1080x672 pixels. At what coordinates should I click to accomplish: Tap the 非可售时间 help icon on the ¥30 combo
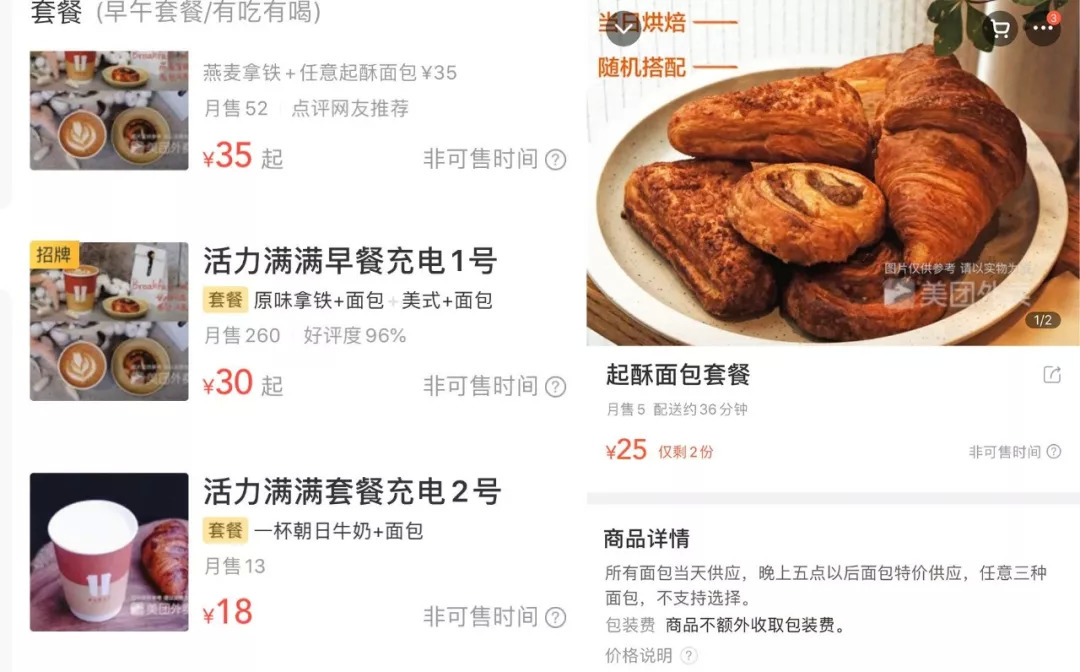[x=555, y=387]
